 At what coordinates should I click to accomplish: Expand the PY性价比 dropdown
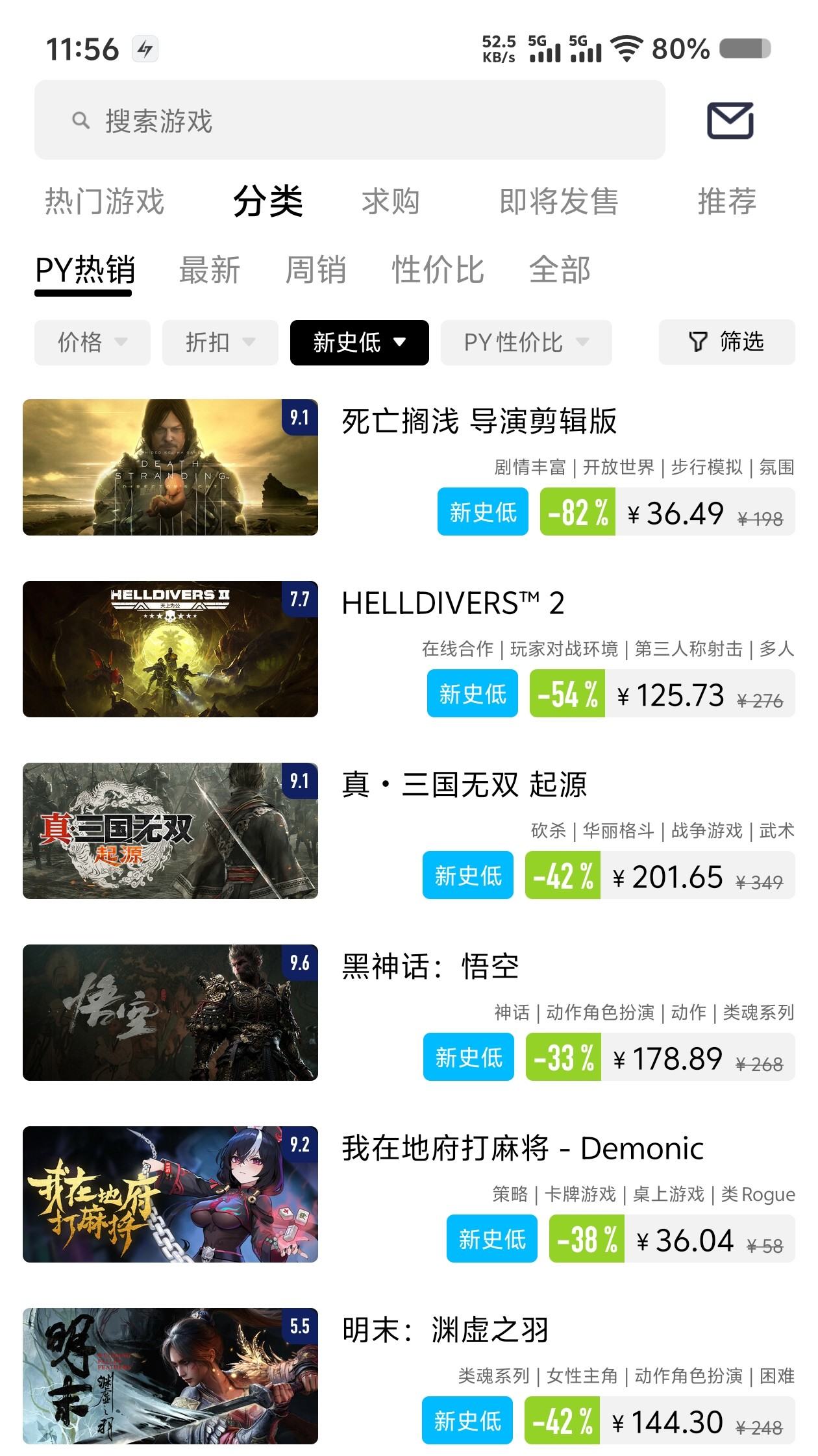(526, 342)
